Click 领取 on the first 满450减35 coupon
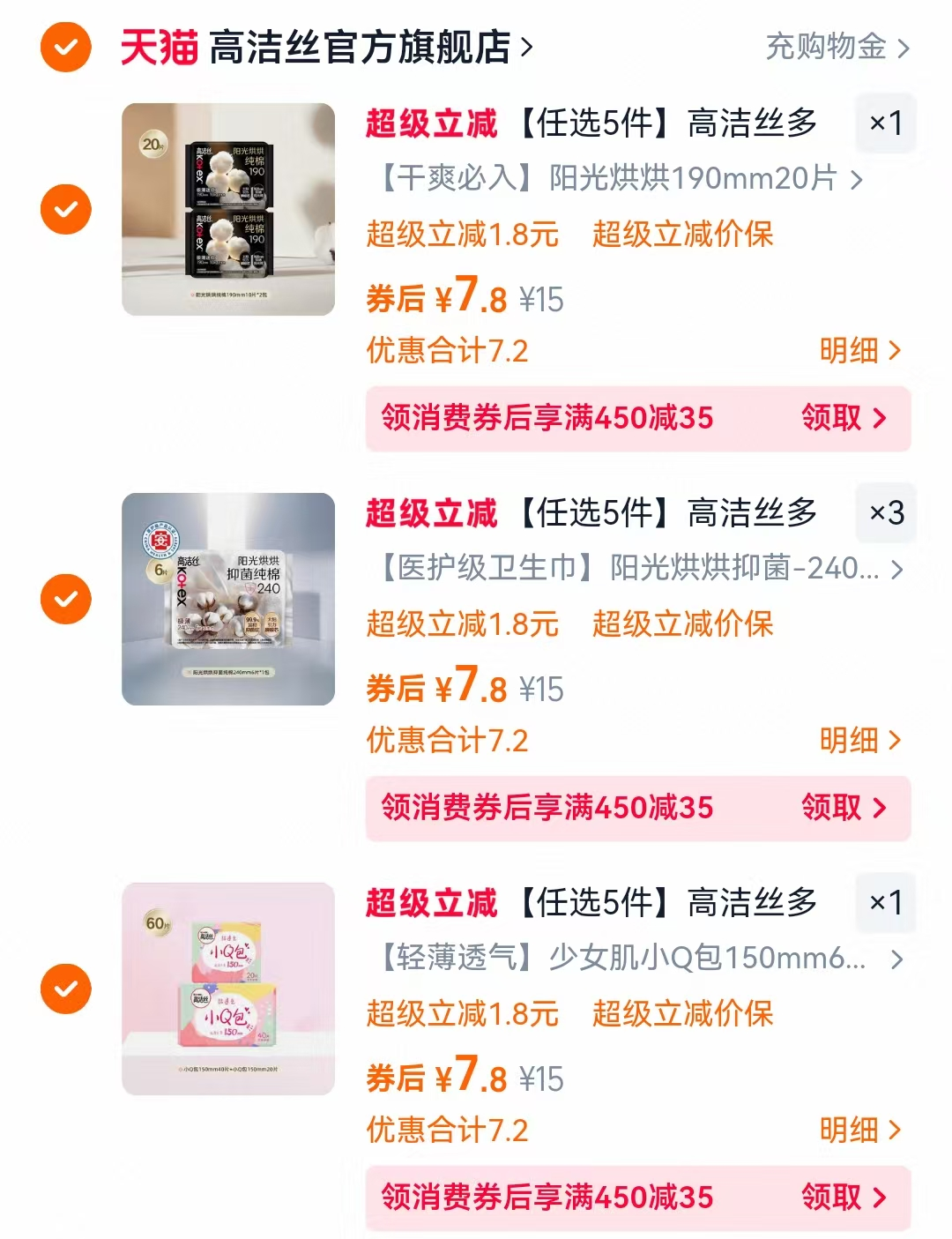This screenshot has width=952, height=1239. click(844, 419)
